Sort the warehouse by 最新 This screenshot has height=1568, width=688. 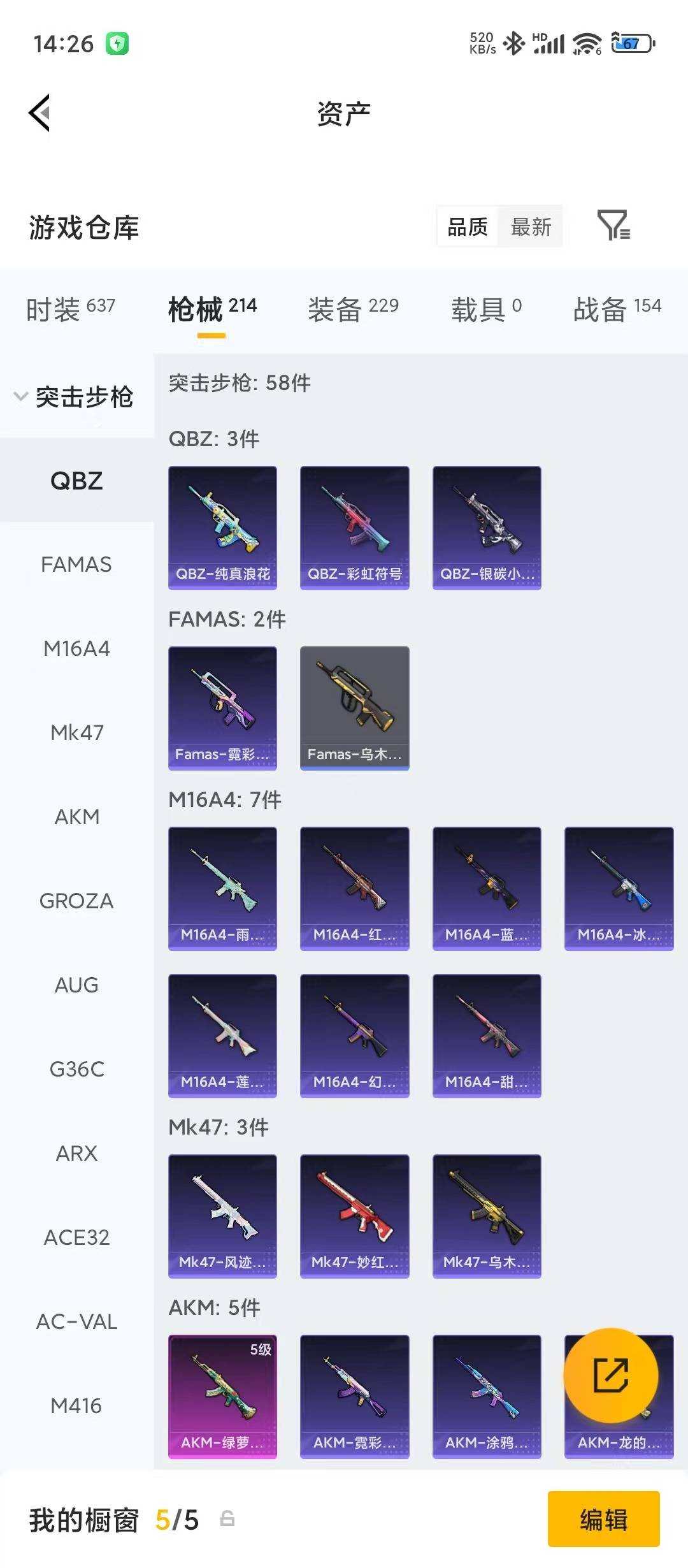531,227
